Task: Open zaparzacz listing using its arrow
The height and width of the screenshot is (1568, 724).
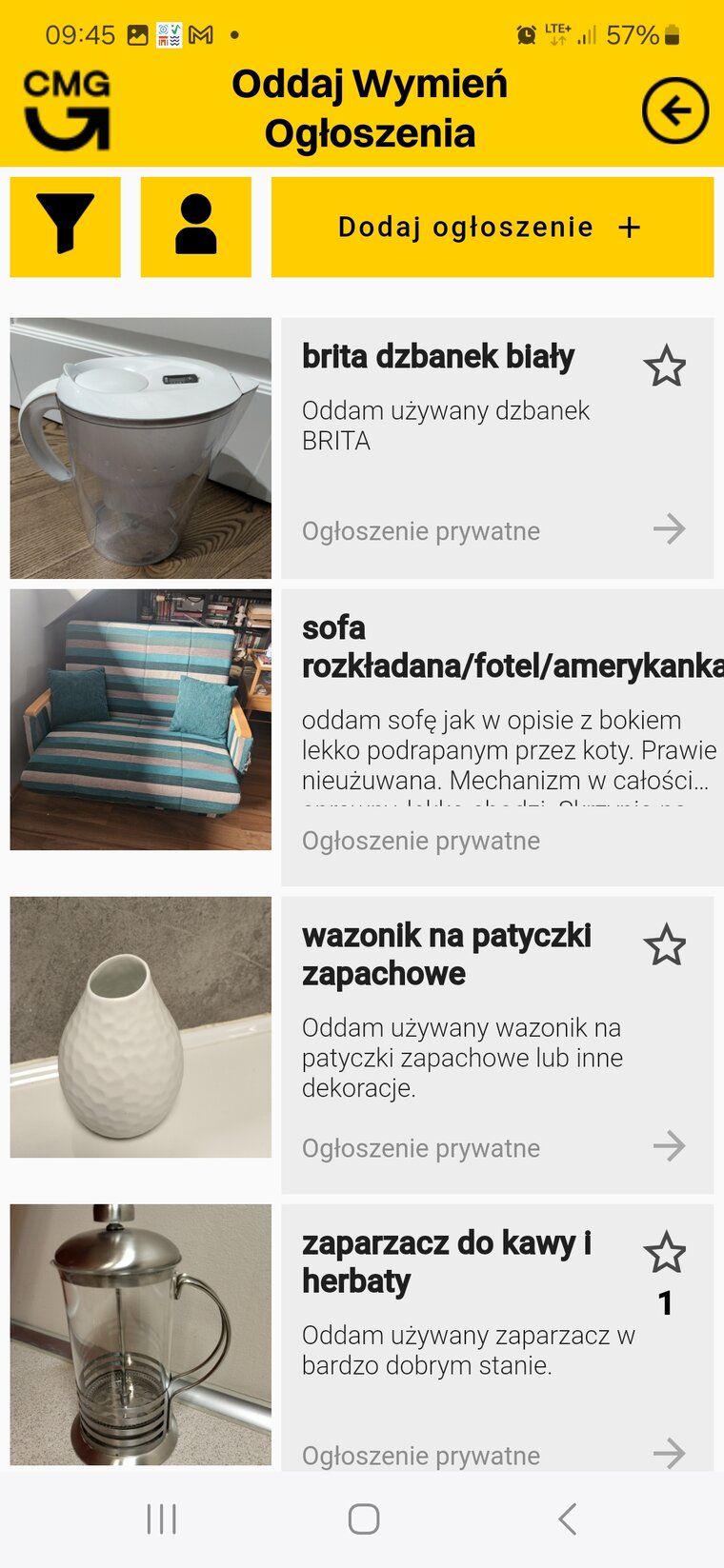Action: [x=669, y=1453]
